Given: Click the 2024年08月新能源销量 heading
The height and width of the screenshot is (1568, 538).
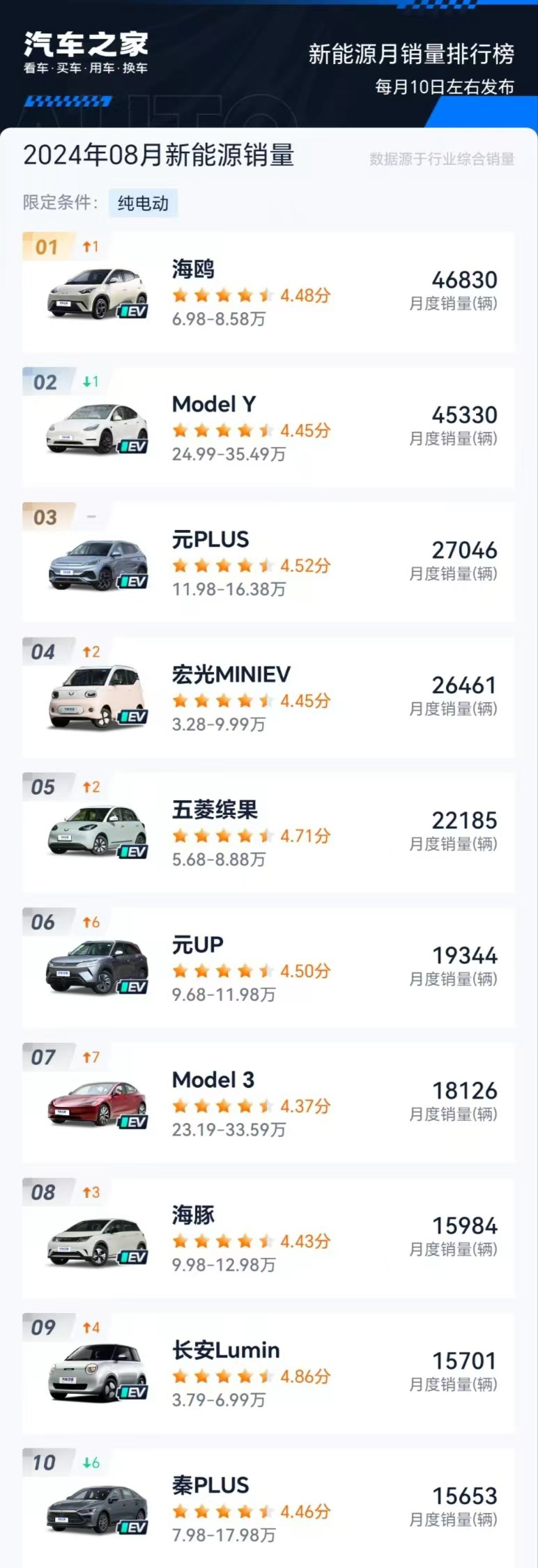Looking at the screenshot, I should click(160, 156).
